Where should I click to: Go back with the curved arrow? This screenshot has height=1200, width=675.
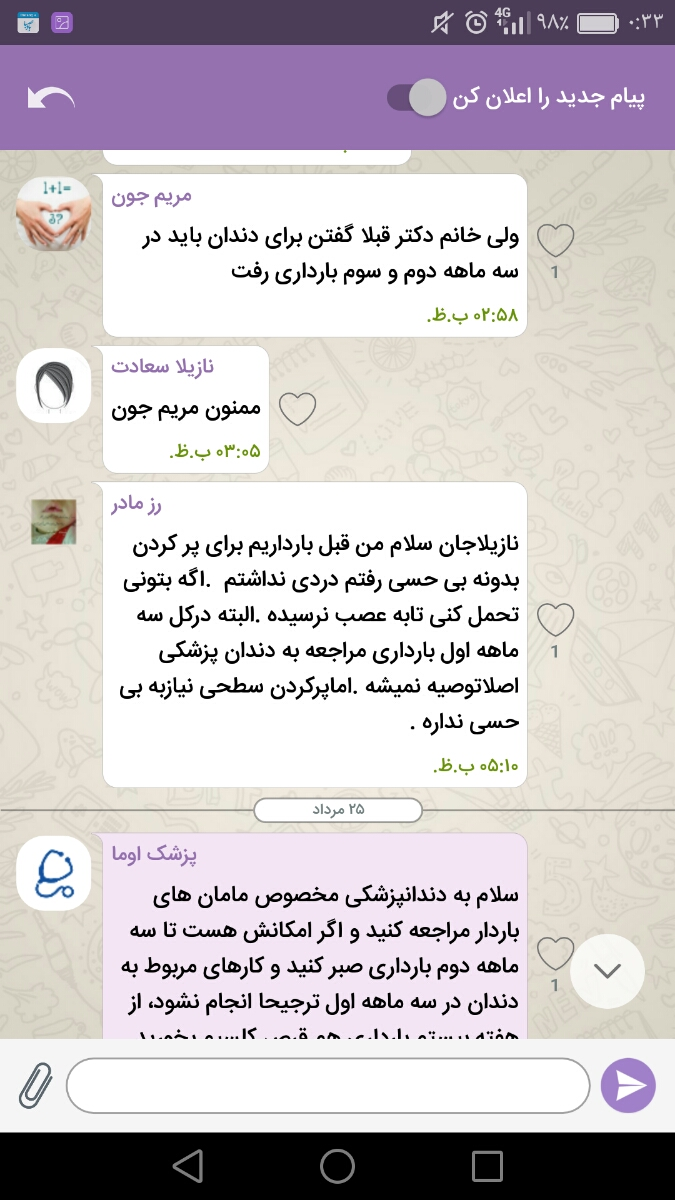tap(51, 98)
